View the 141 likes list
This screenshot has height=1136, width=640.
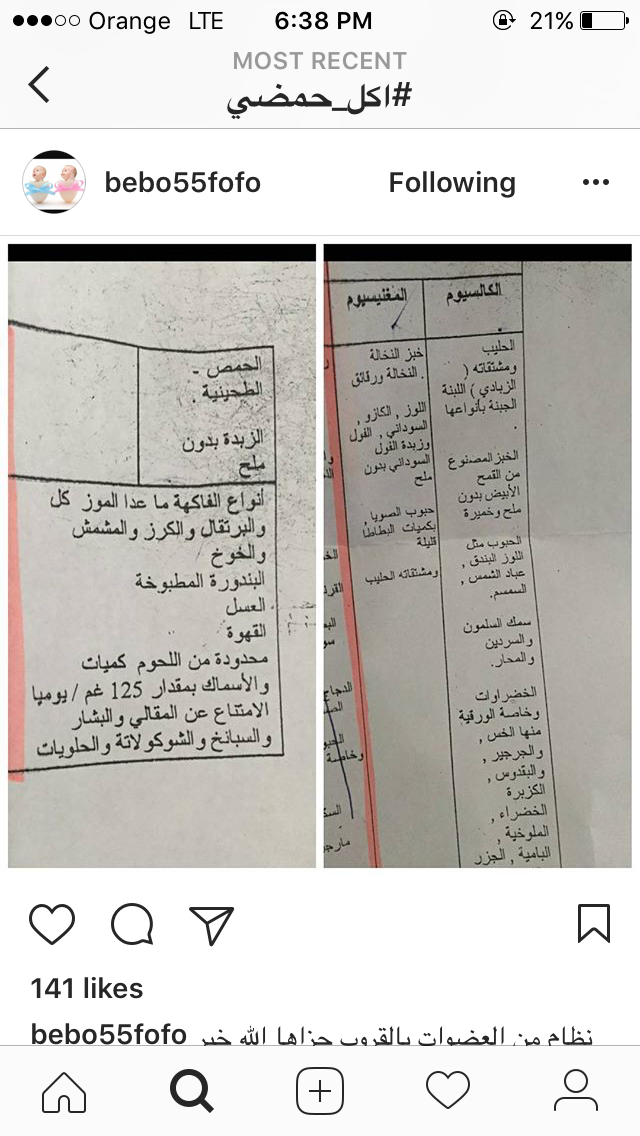tap(87, 988)
